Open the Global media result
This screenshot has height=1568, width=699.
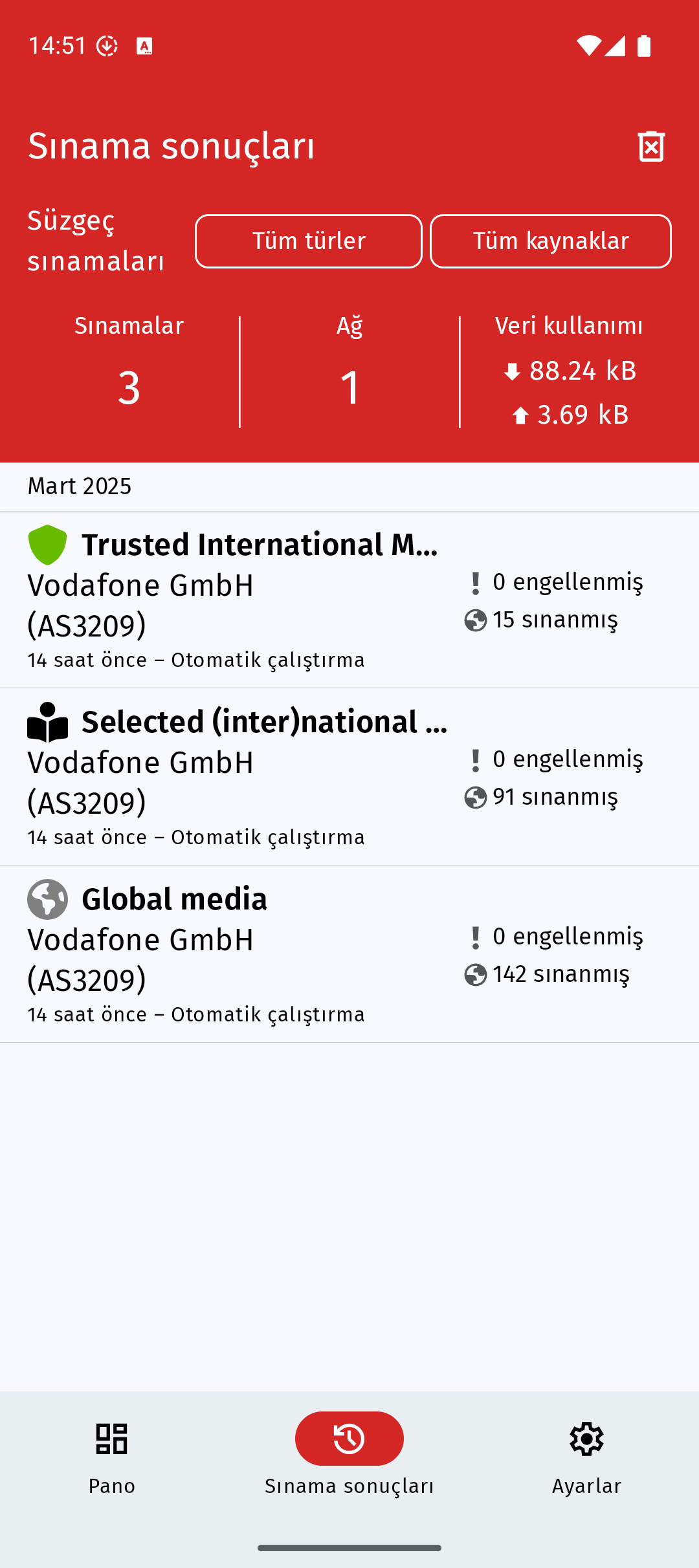[349, 954]
